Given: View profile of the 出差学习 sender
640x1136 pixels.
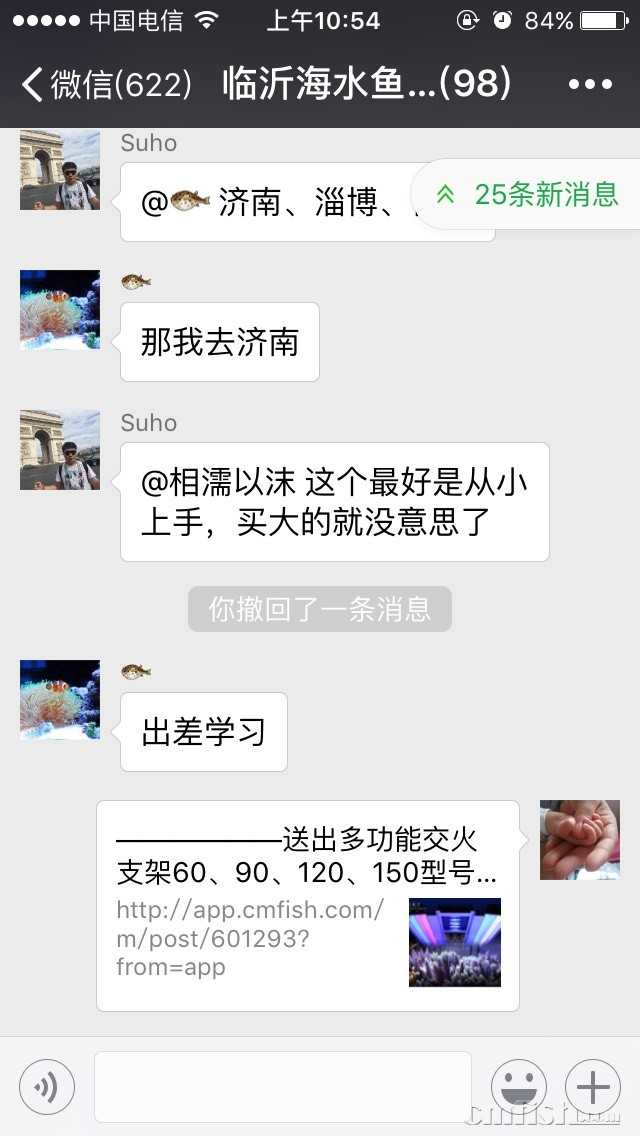Looking at the screenshot, I should pos(60,699).
